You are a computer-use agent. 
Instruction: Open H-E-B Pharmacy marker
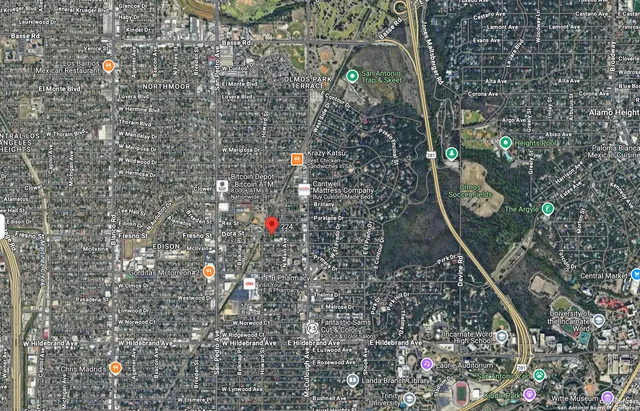click(250, 284)
